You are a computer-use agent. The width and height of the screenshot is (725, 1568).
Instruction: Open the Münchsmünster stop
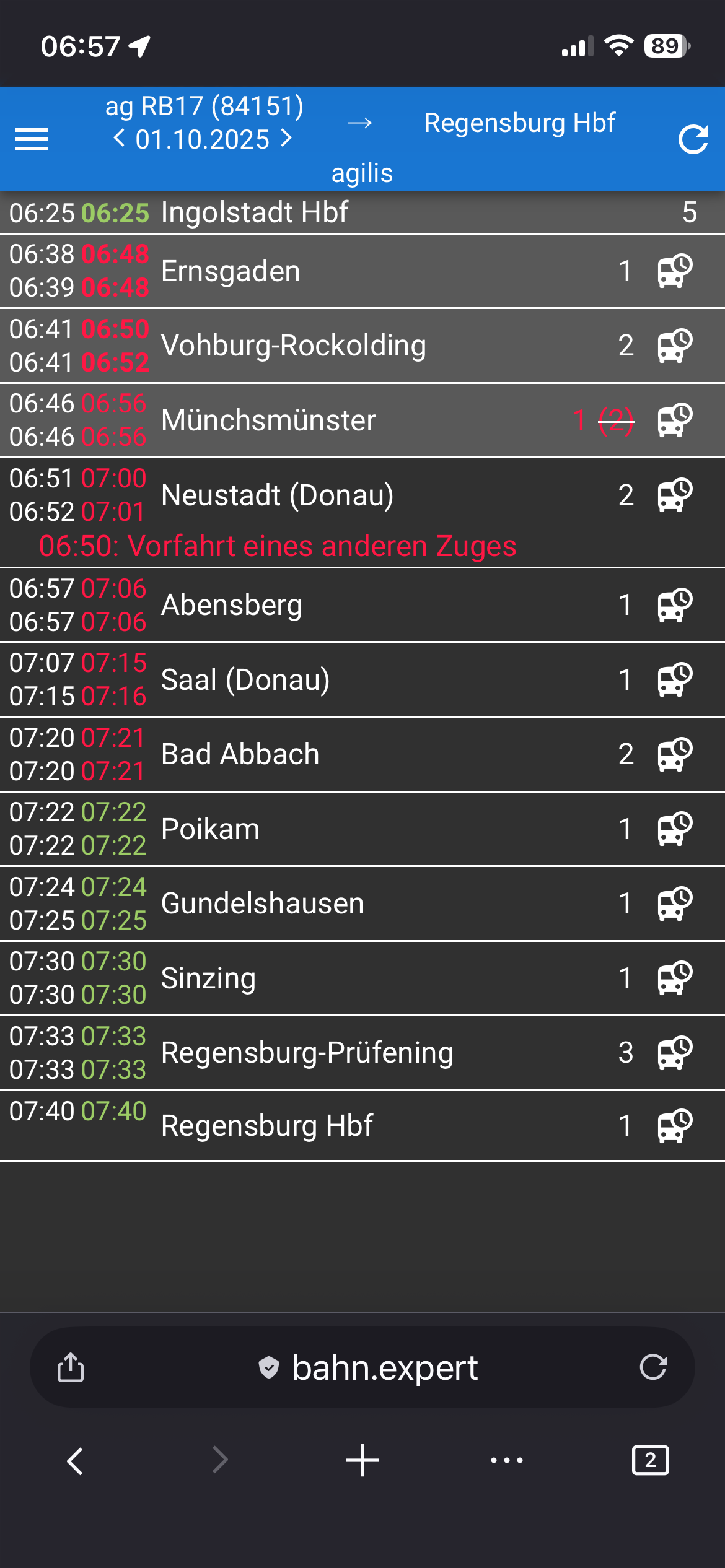click(268, 420)
